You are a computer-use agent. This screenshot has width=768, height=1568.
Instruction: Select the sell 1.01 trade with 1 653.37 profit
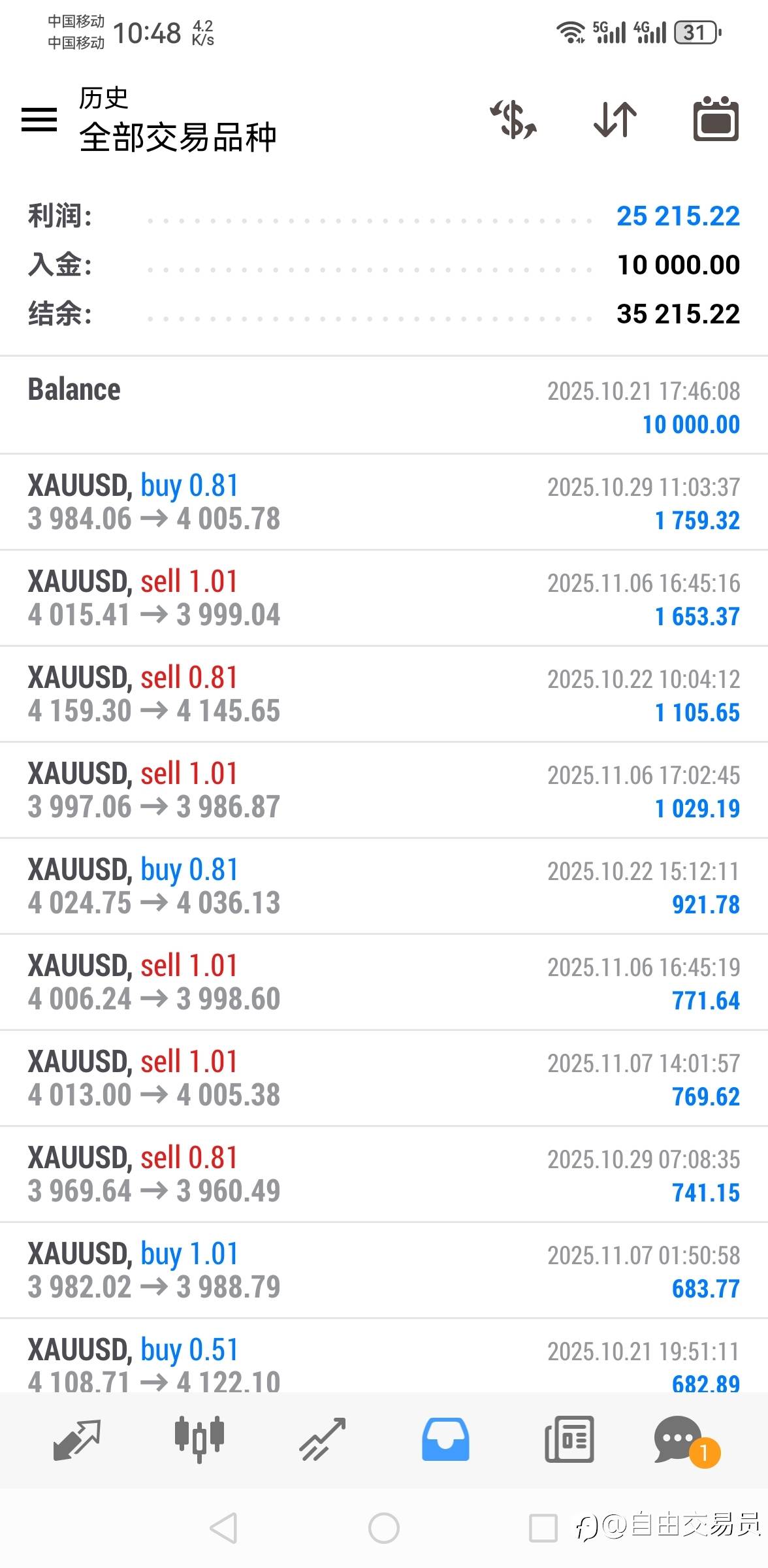pyautogui.click(x=384, y=598)
